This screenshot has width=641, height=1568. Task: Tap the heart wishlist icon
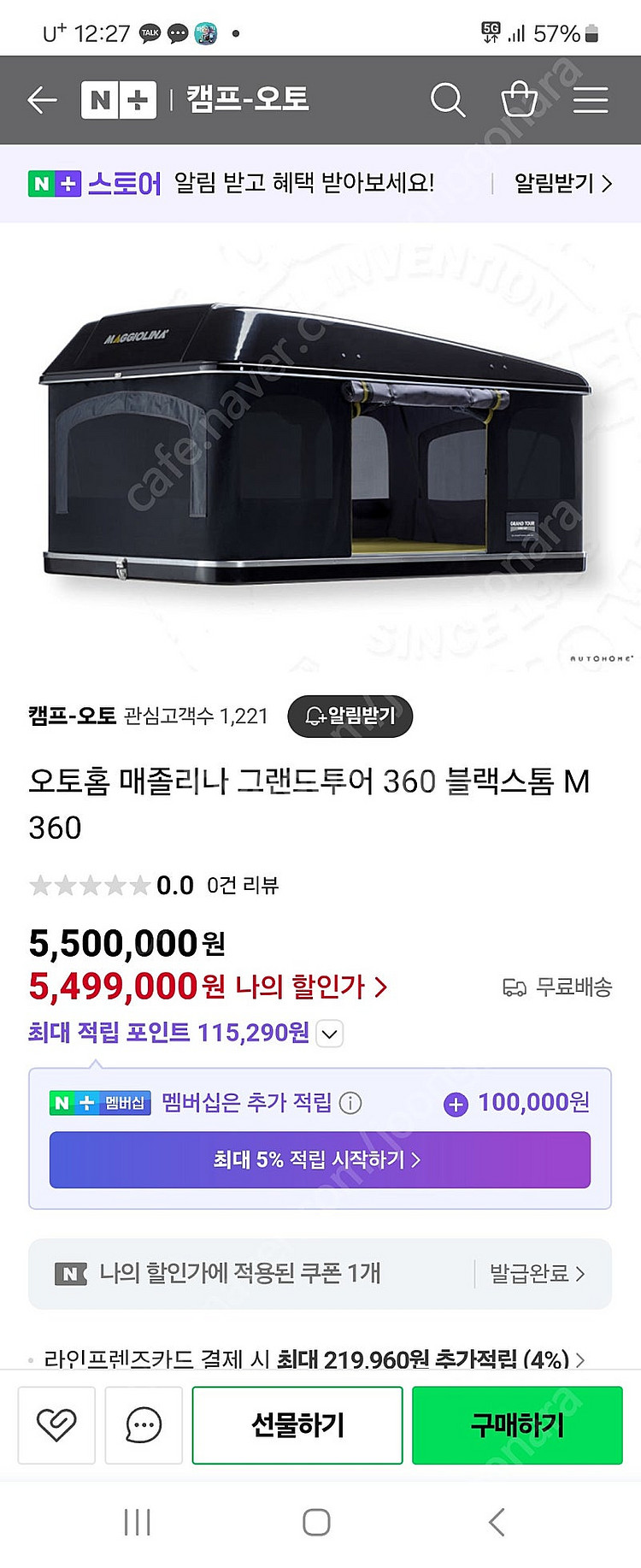[56, 1425]
